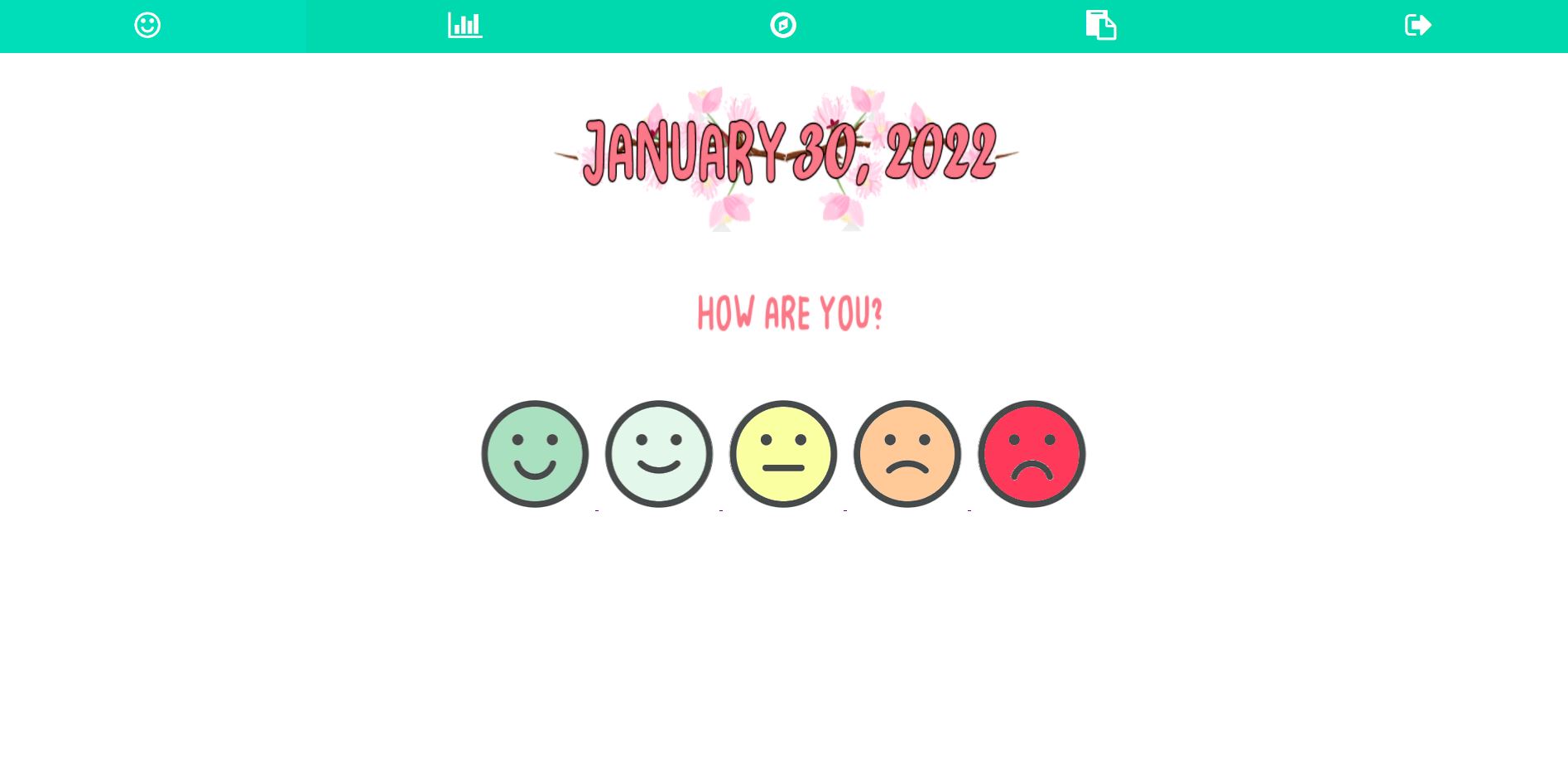
Task: Open the compass explore tab
Action: (x=783, y=26)
